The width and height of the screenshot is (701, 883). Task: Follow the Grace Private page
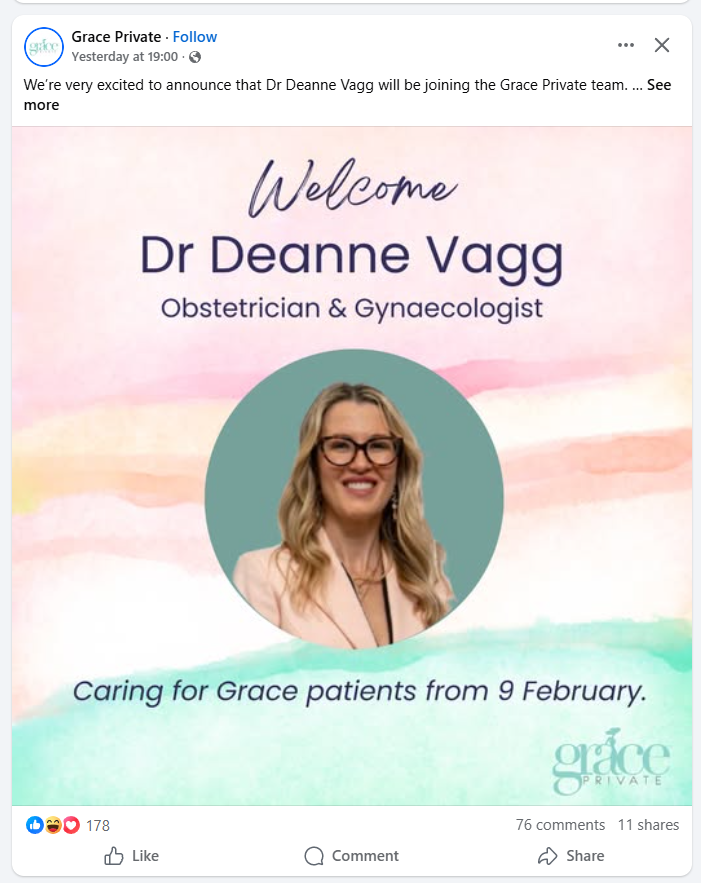click(x=195, y=37)
